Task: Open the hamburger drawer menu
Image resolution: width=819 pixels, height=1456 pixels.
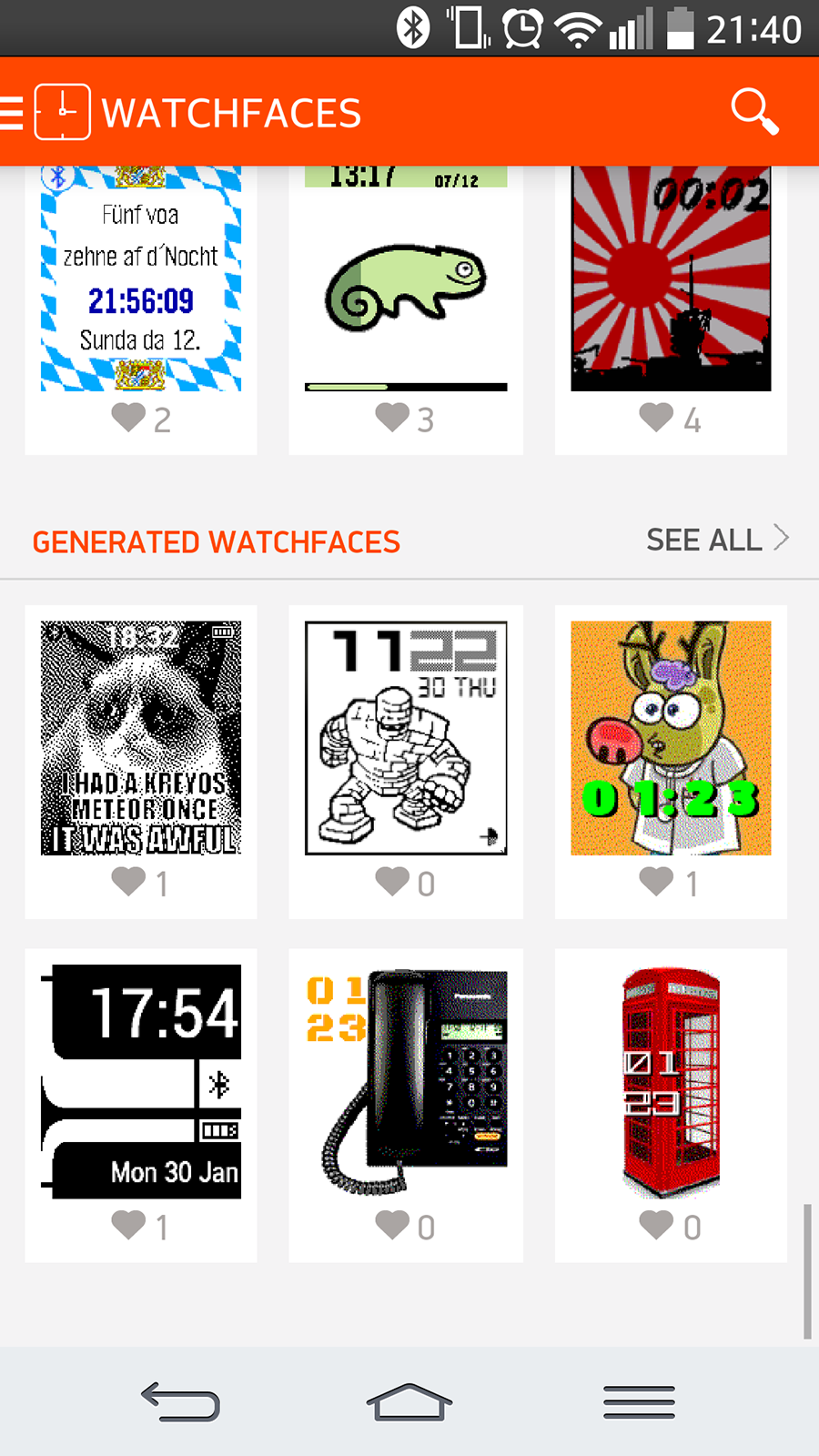Action: click(11, 113)
